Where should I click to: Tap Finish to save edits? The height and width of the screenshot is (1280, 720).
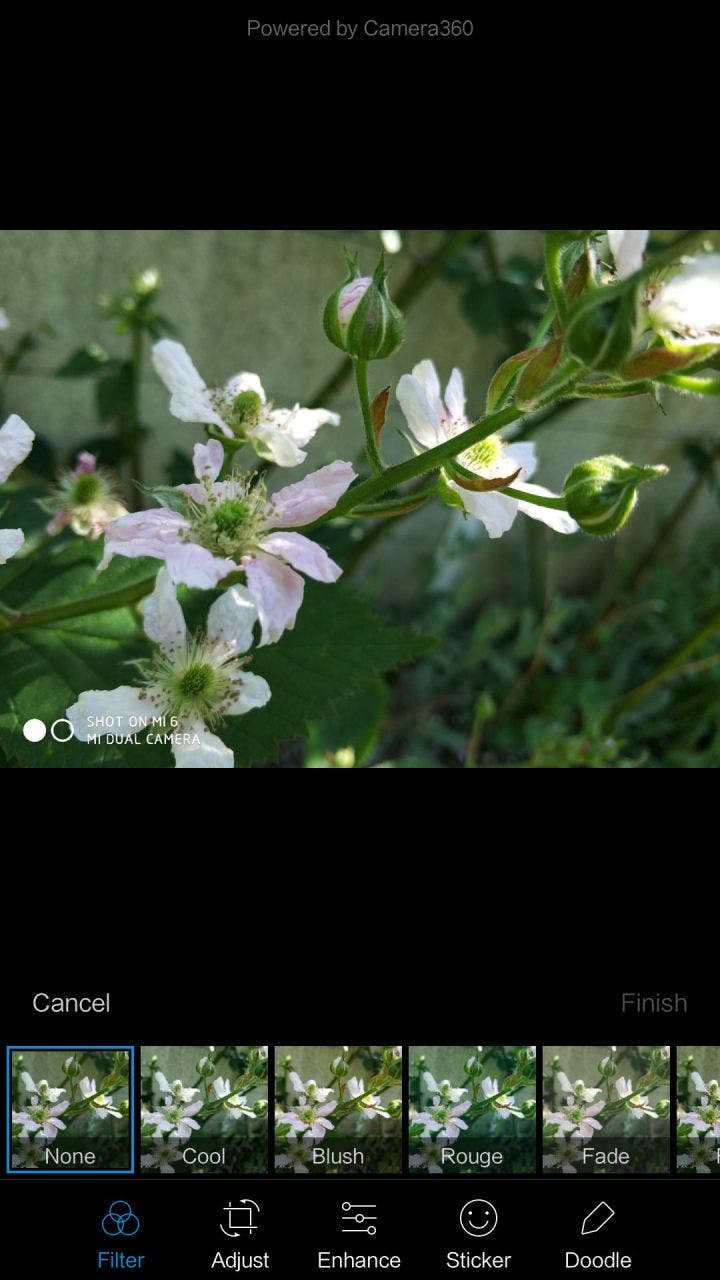pos(654,1003)
